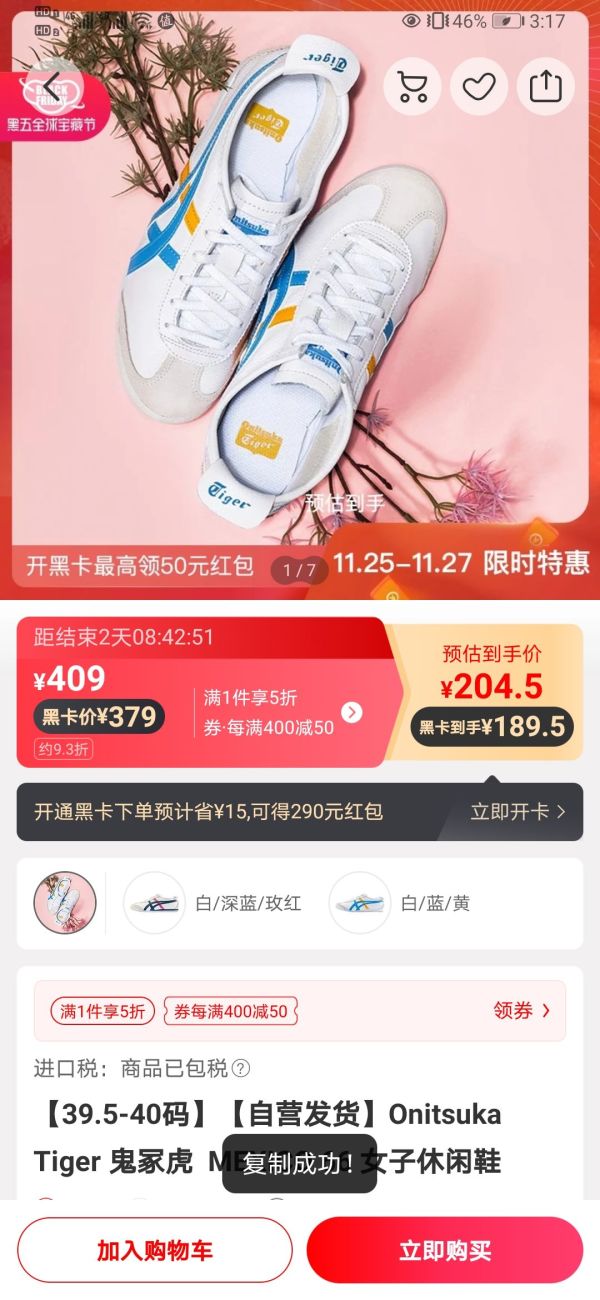Open import tax help icon

[241, 1068]
